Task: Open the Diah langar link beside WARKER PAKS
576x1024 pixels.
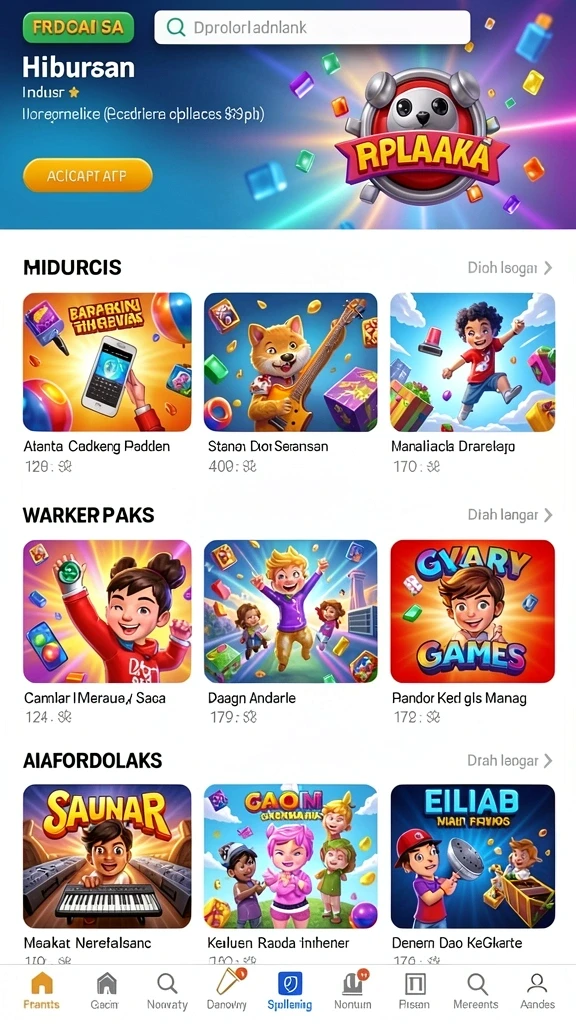Action: (510, 515)
